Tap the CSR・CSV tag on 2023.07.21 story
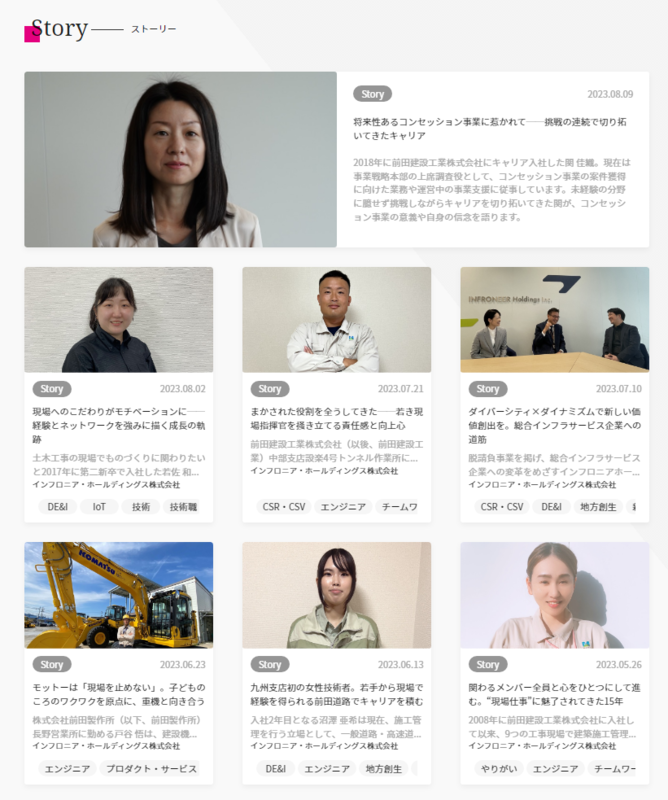 [282, 507]
